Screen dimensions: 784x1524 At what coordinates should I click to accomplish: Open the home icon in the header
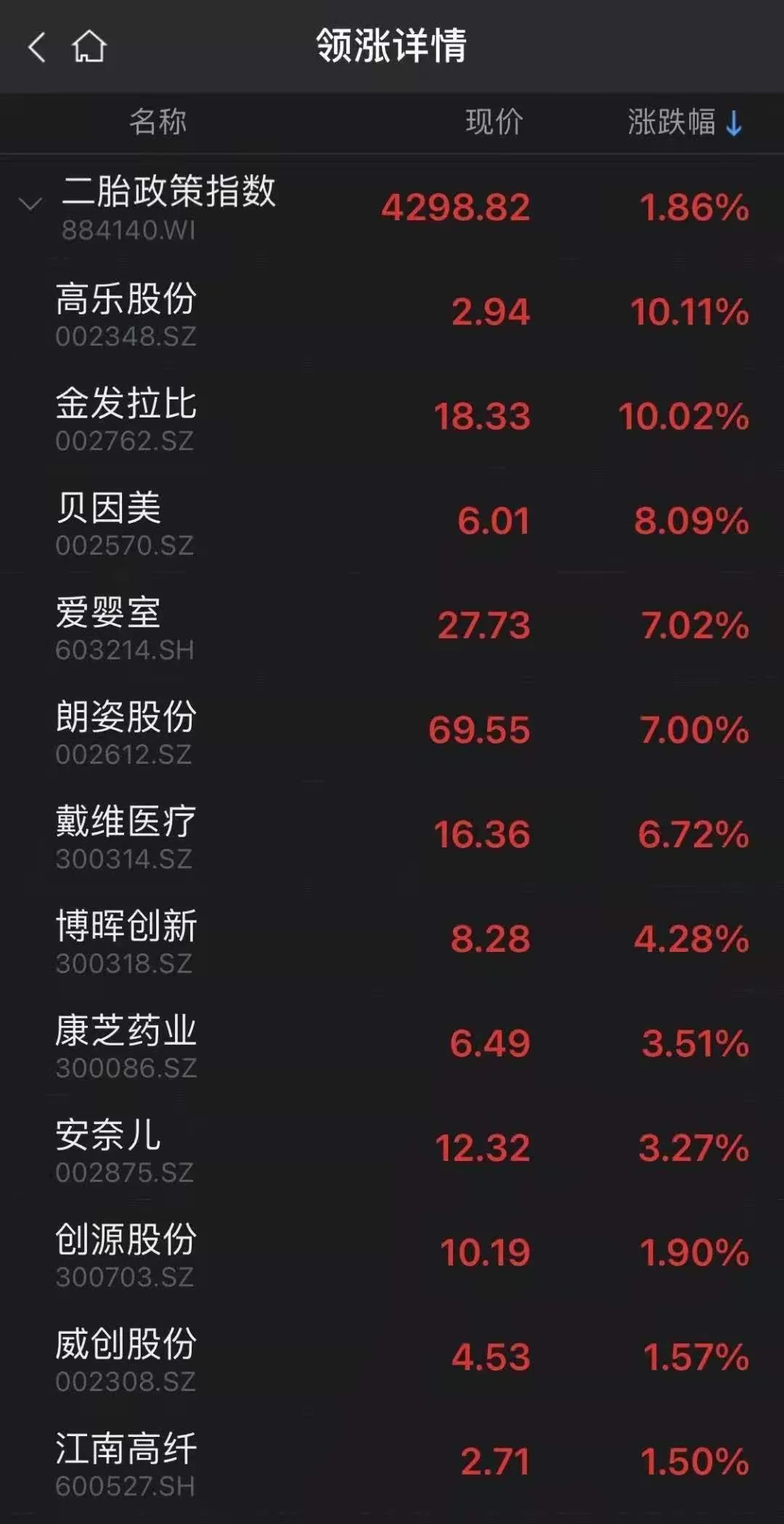point(89,47)
